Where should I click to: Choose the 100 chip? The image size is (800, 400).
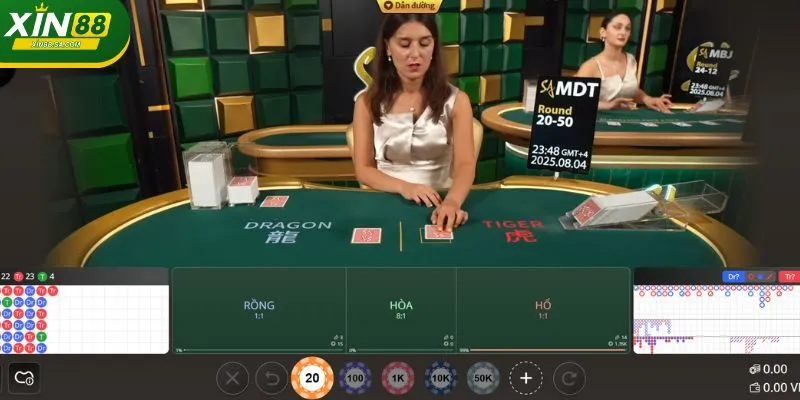point(355,378)
